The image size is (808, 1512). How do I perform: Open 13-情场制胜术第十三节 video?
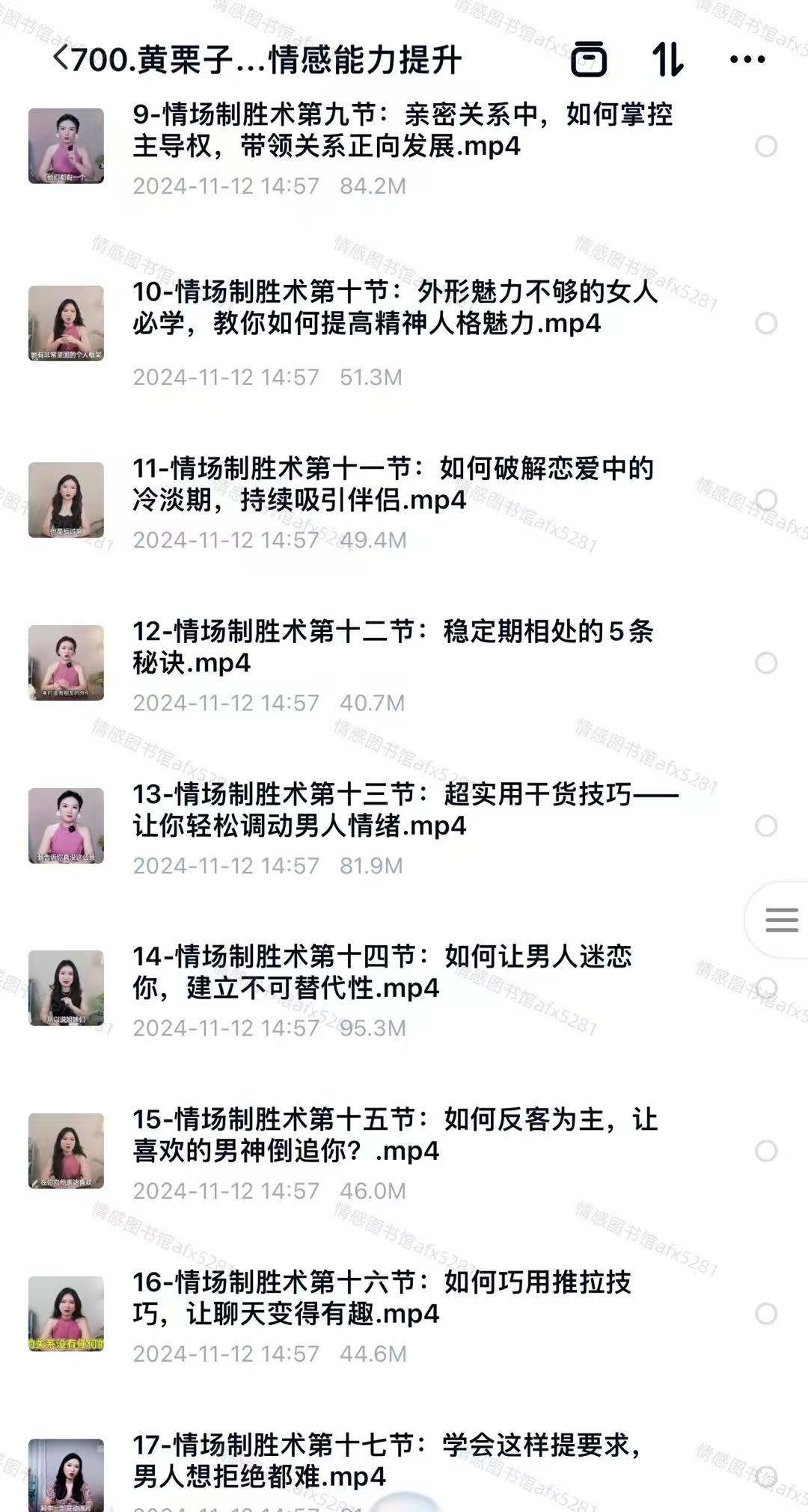(404, 810)
